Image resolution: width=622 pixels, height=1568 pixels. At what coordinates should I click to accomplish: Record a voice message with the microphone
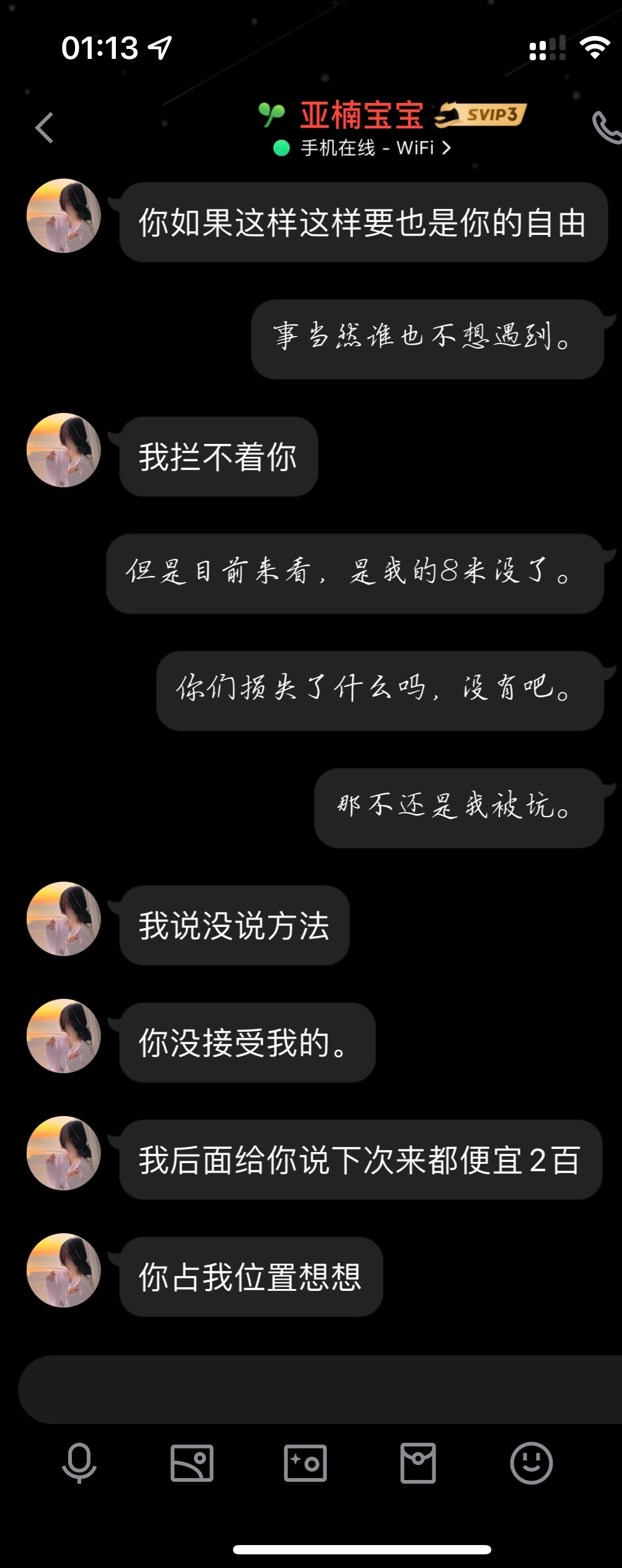click(79, 1463)
